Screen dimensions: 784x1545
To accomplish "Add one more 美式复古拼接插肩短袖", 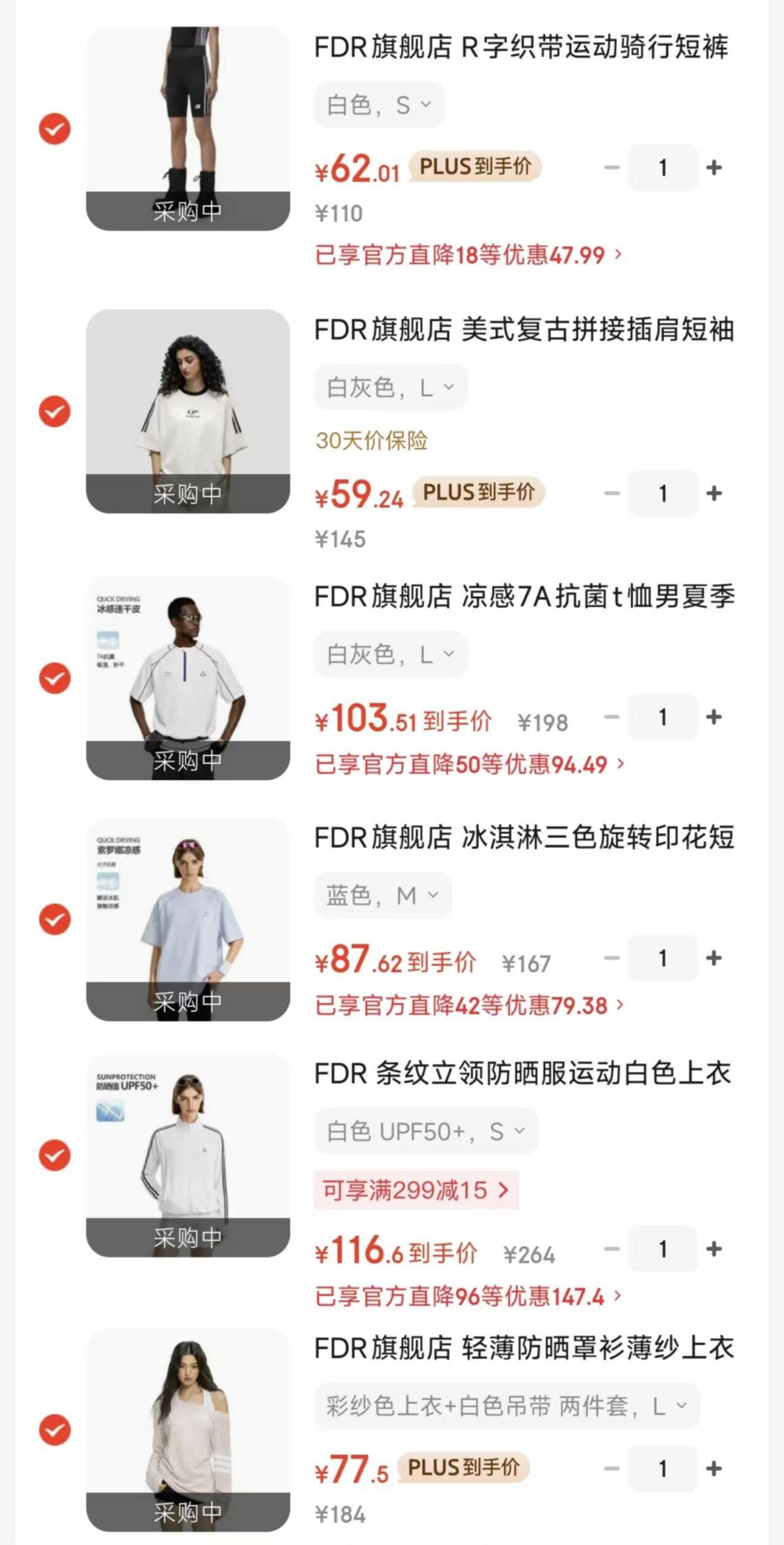I will [x=714, y=494].
